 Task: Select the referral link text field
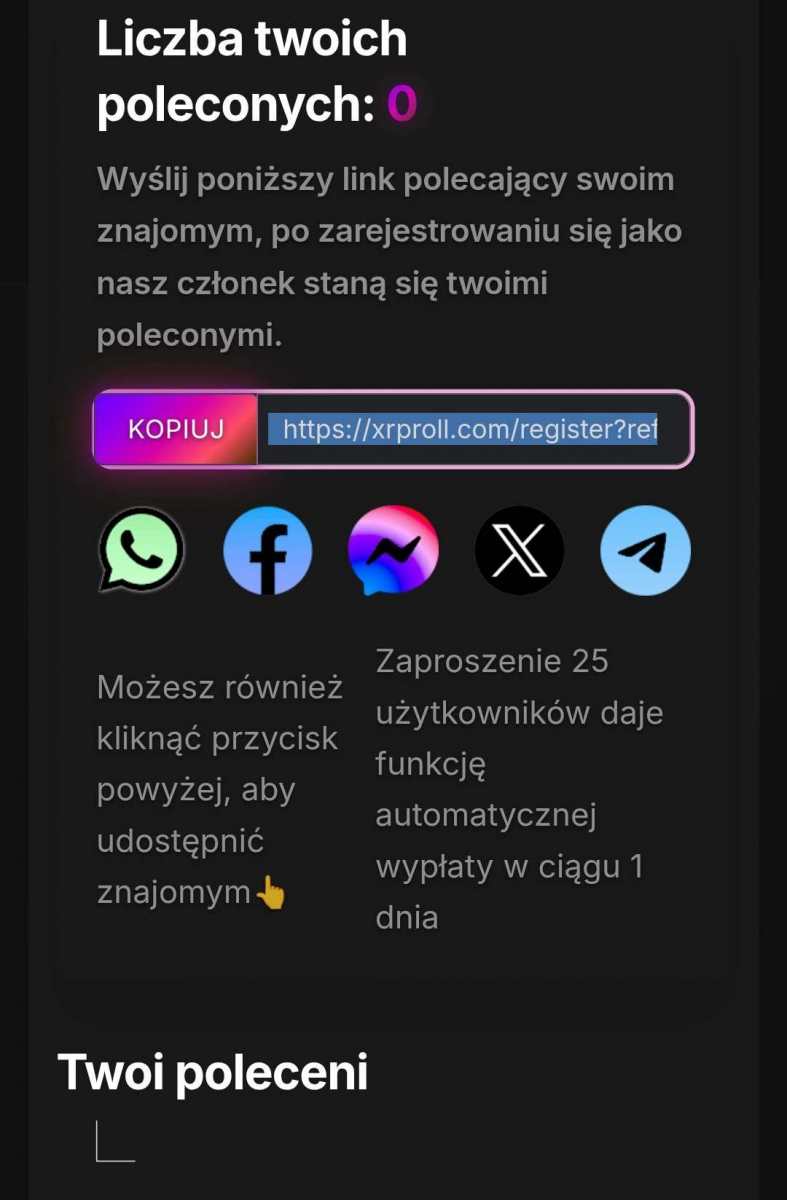click(x=470, y=429)
